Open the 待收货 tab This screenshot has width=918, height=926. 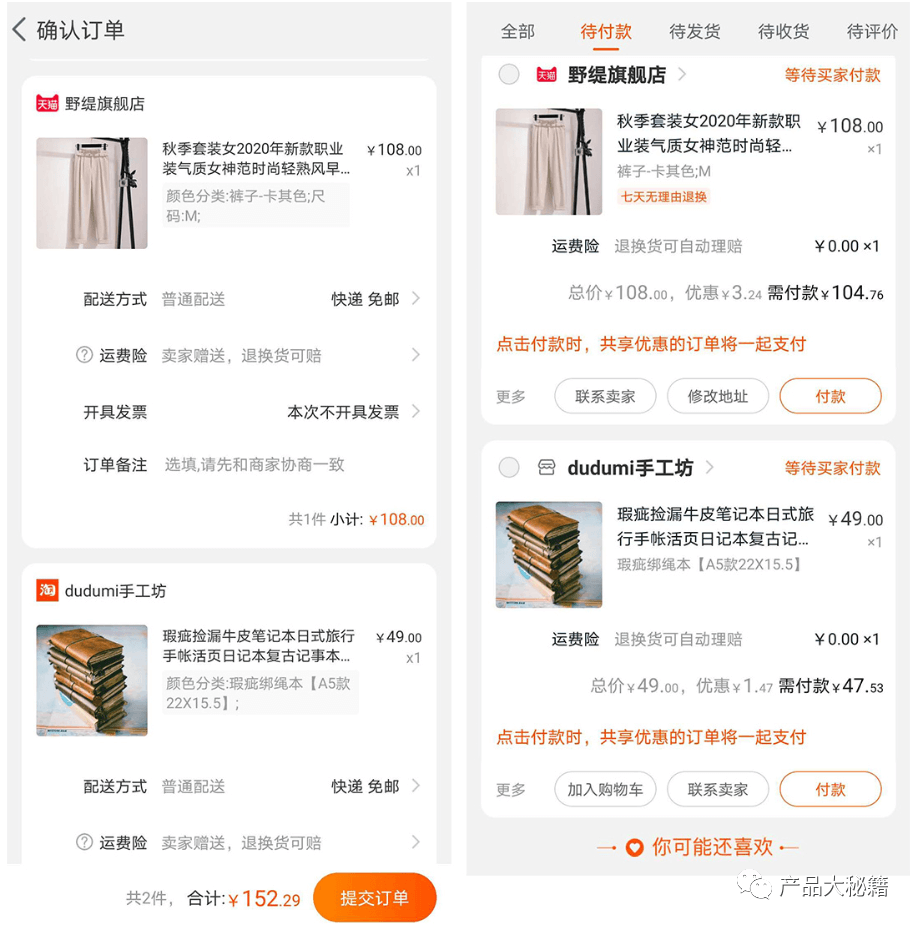click(783, 32)
